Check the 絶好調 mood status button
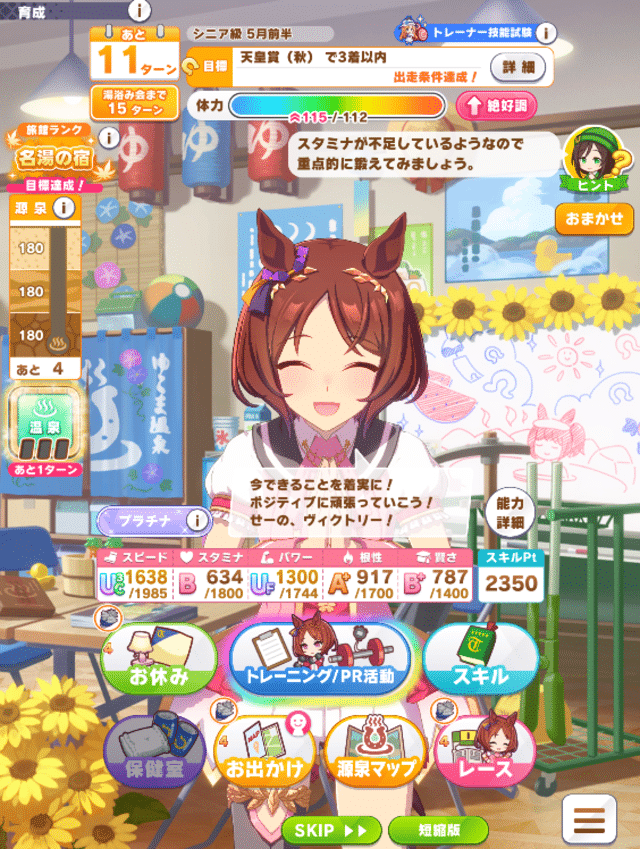Viewport: 640px width, 849px height. [x=495, y=106]
